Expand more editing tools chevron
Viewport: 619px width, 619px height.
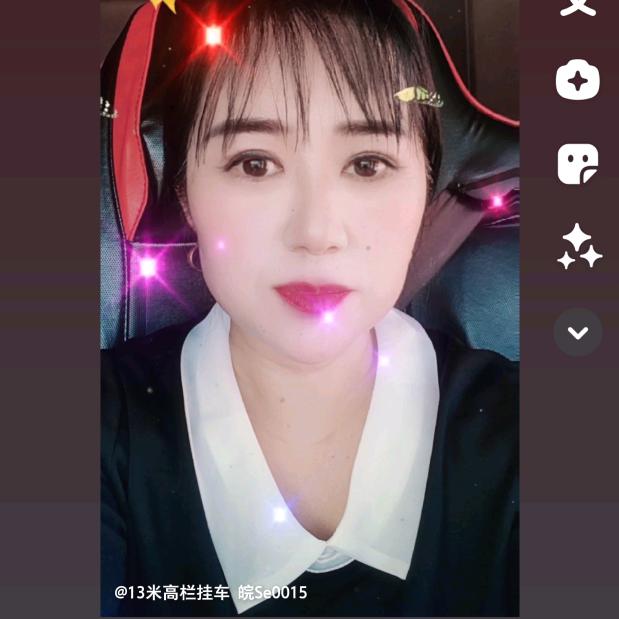578,332
